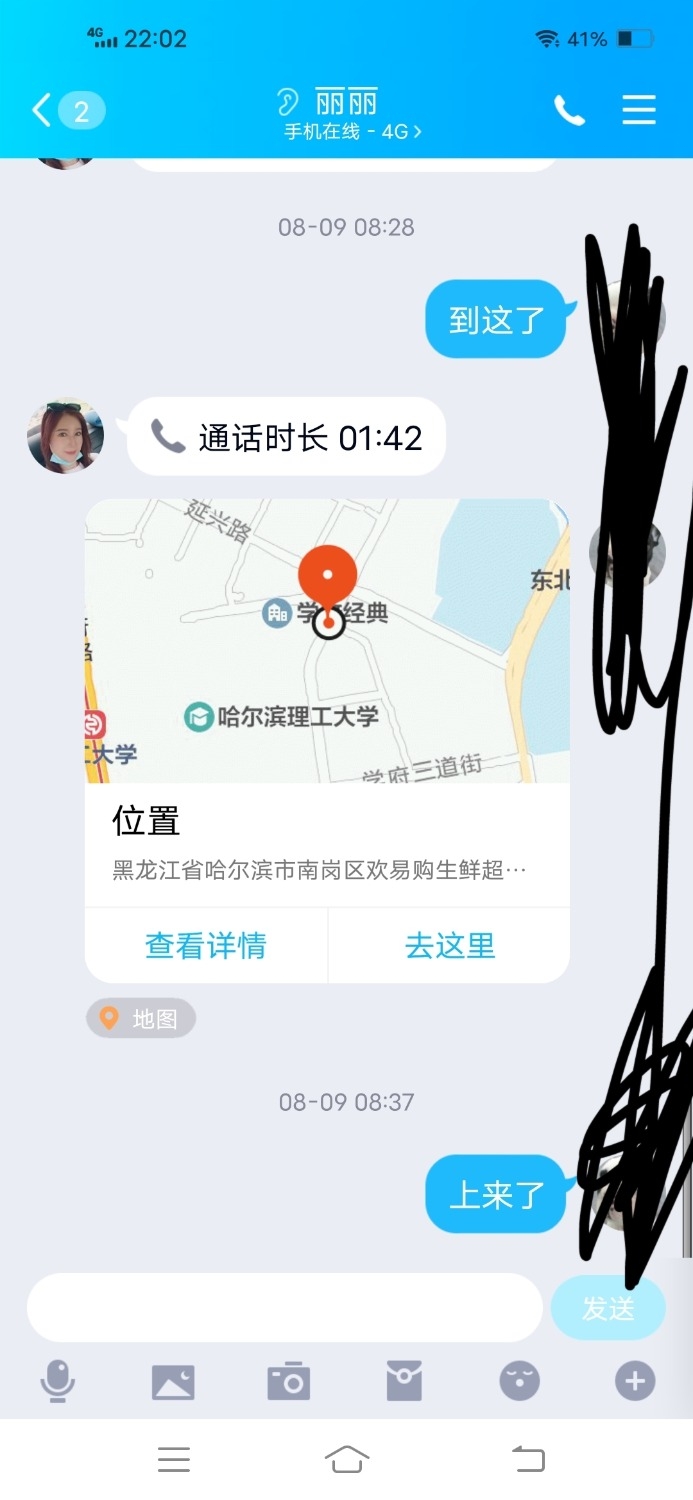Screen dimensions: 693x1500
Task: Tap the system home button
Action: point(347,1460)
